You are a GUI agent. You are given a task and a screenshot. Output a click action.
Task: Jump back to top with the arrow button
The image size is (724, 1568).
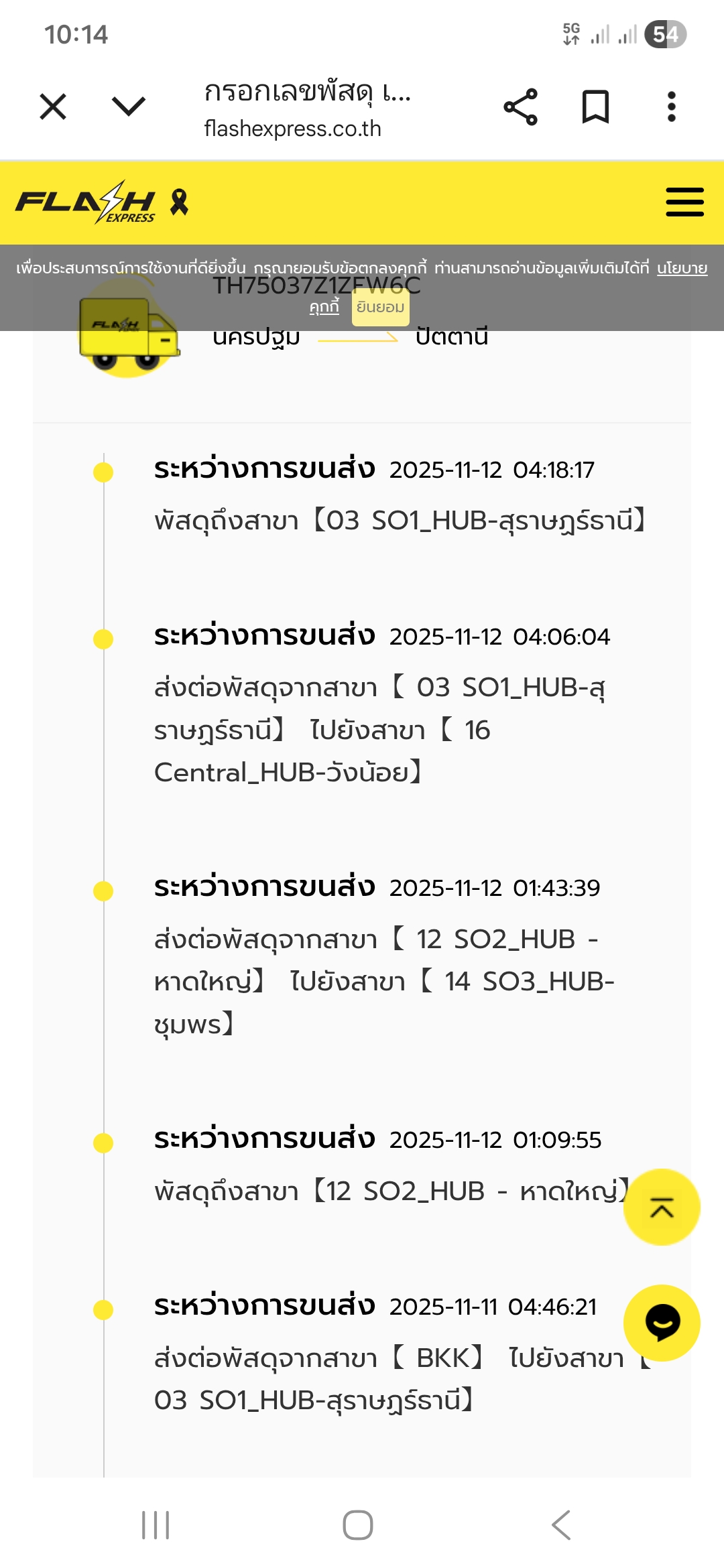click(x=662, y=1207)
